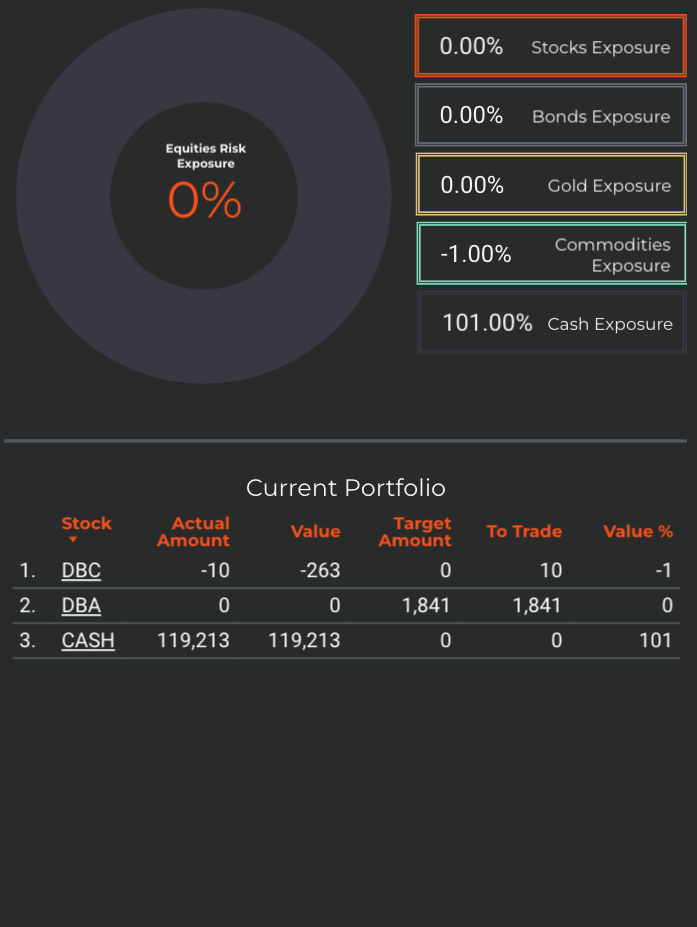Open the DBA stock link
The height and width of the screenshot is (927, 697).
pos(81,605)
